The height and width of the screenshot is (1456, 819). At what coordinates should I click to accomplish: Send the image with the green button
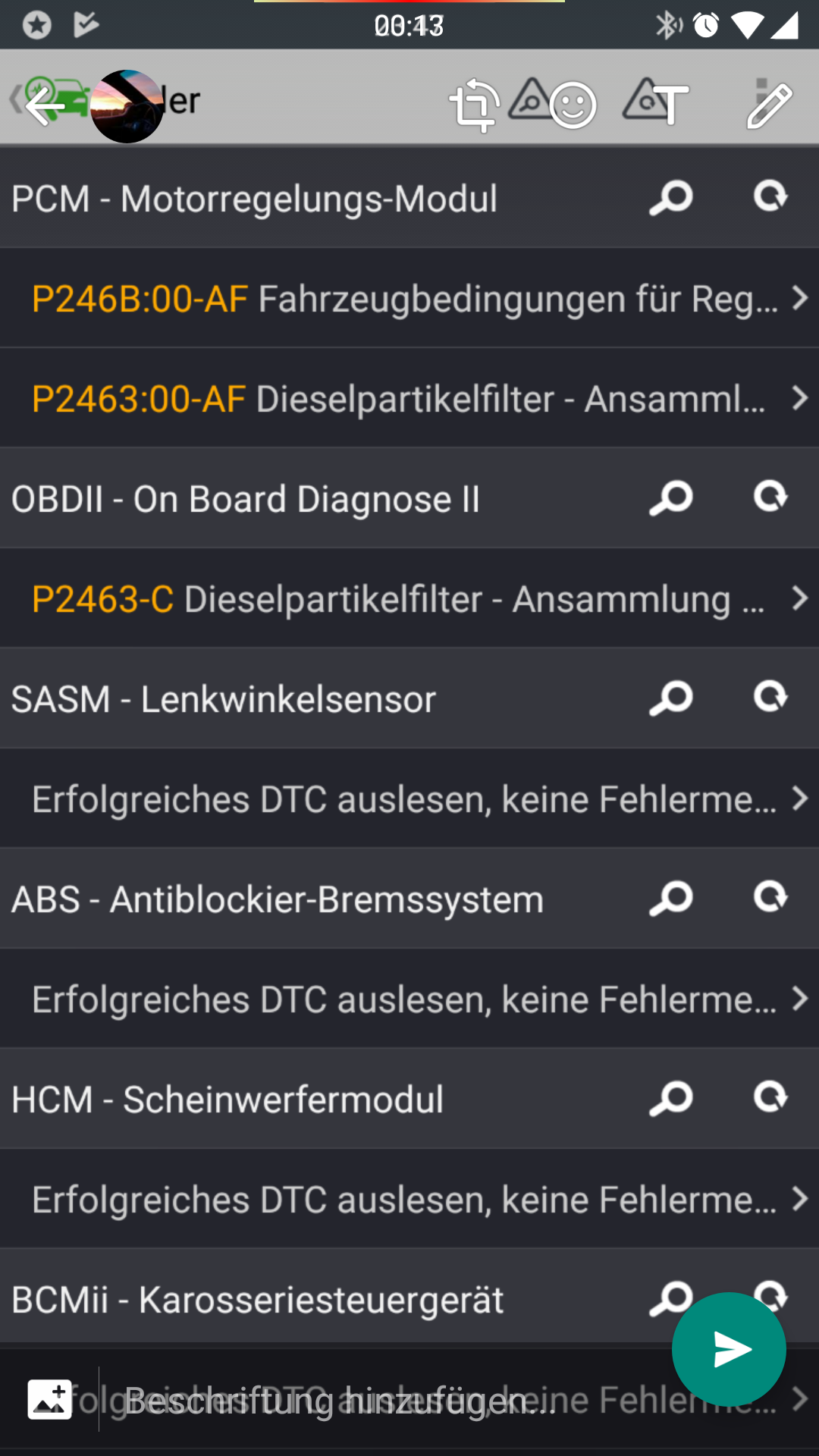click(x=729, y=1349)
